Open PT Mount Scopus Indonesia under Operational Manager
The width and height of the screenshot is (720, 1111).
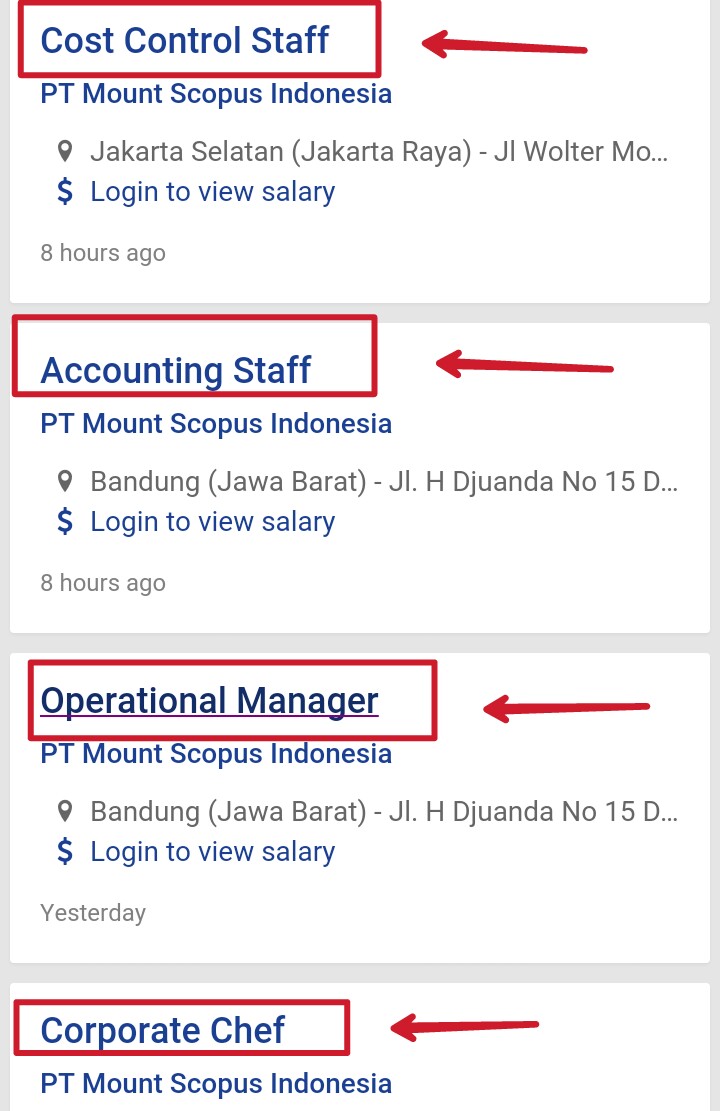[216, 754]
